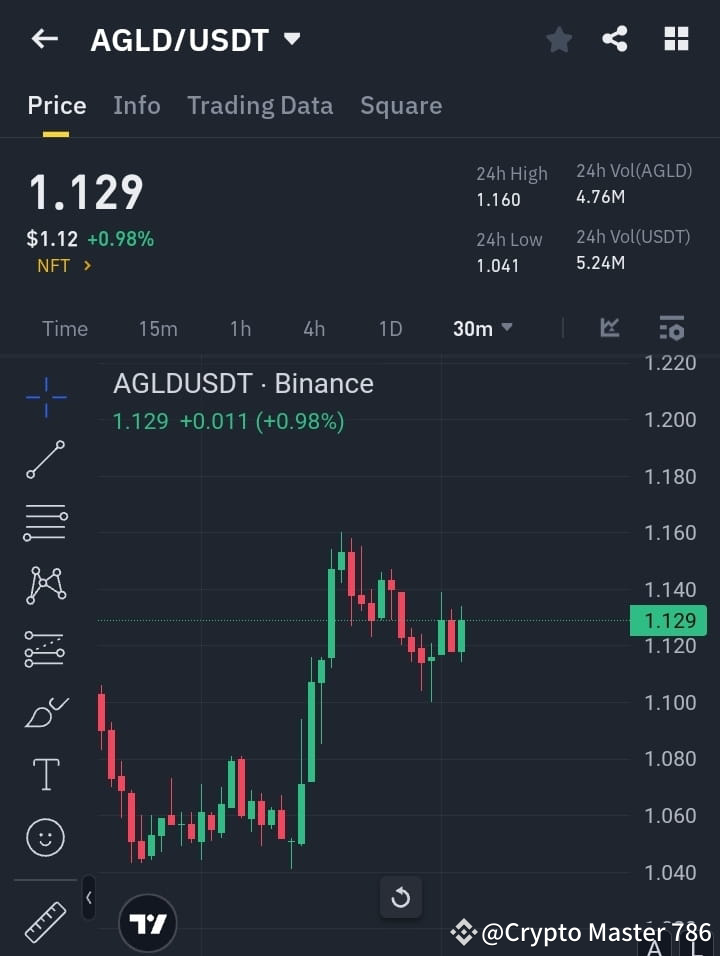Open the emoji sticker tool
Screen dimensions: 720x956
tap(45, 837)
